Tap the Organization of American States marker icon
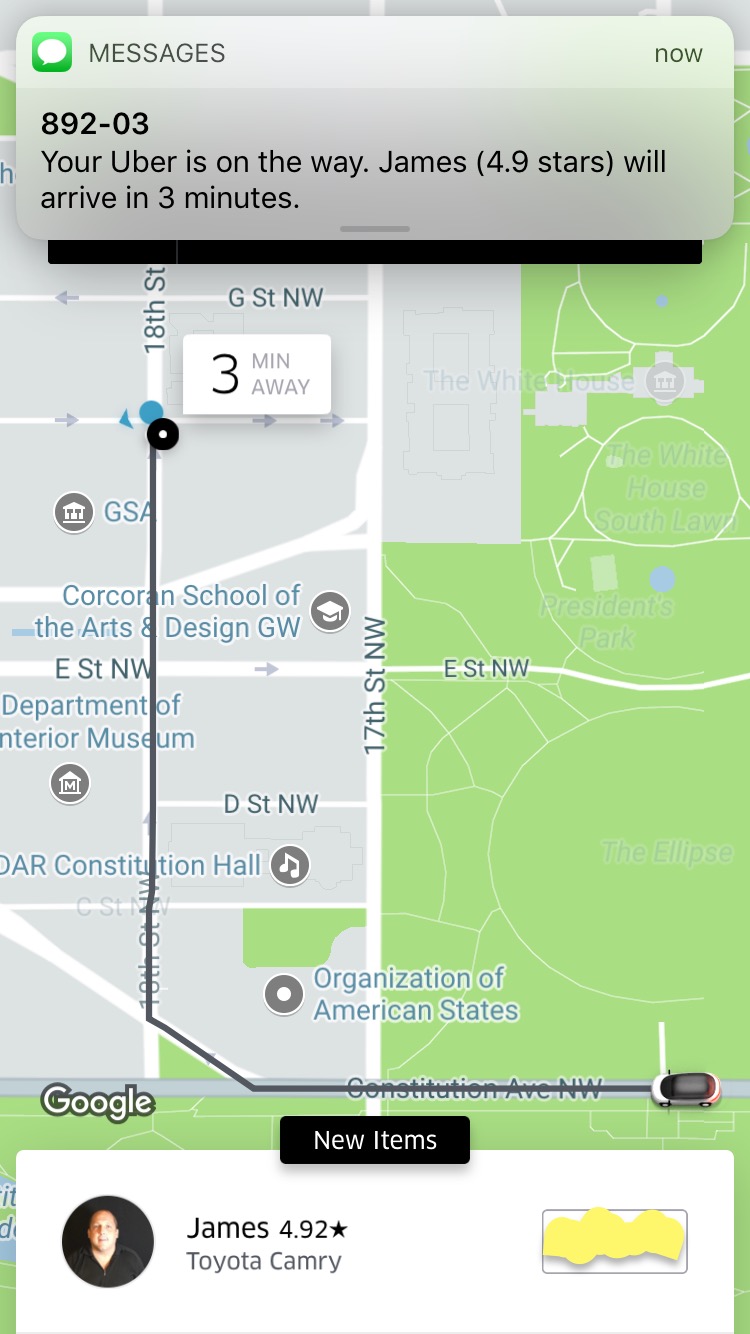The image size is (750, 1334). (283, 994)
